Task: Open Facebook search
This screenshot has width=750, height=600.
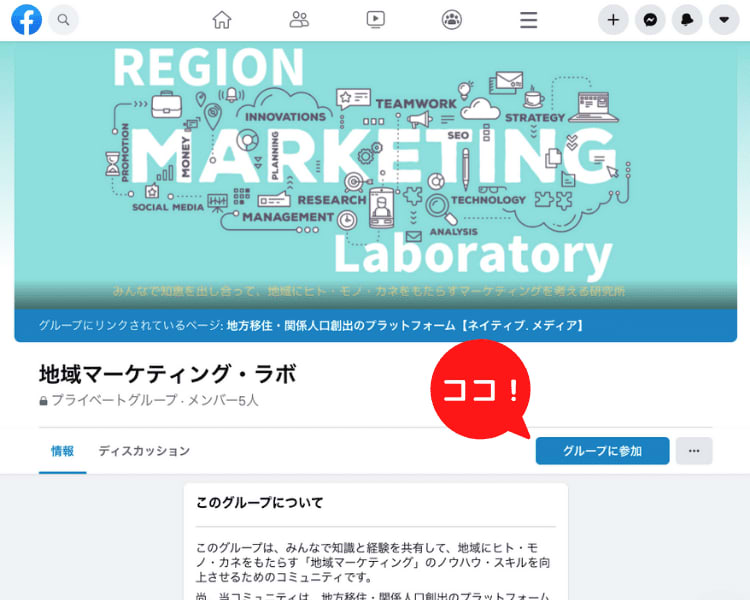Action: tap(64, 19)
